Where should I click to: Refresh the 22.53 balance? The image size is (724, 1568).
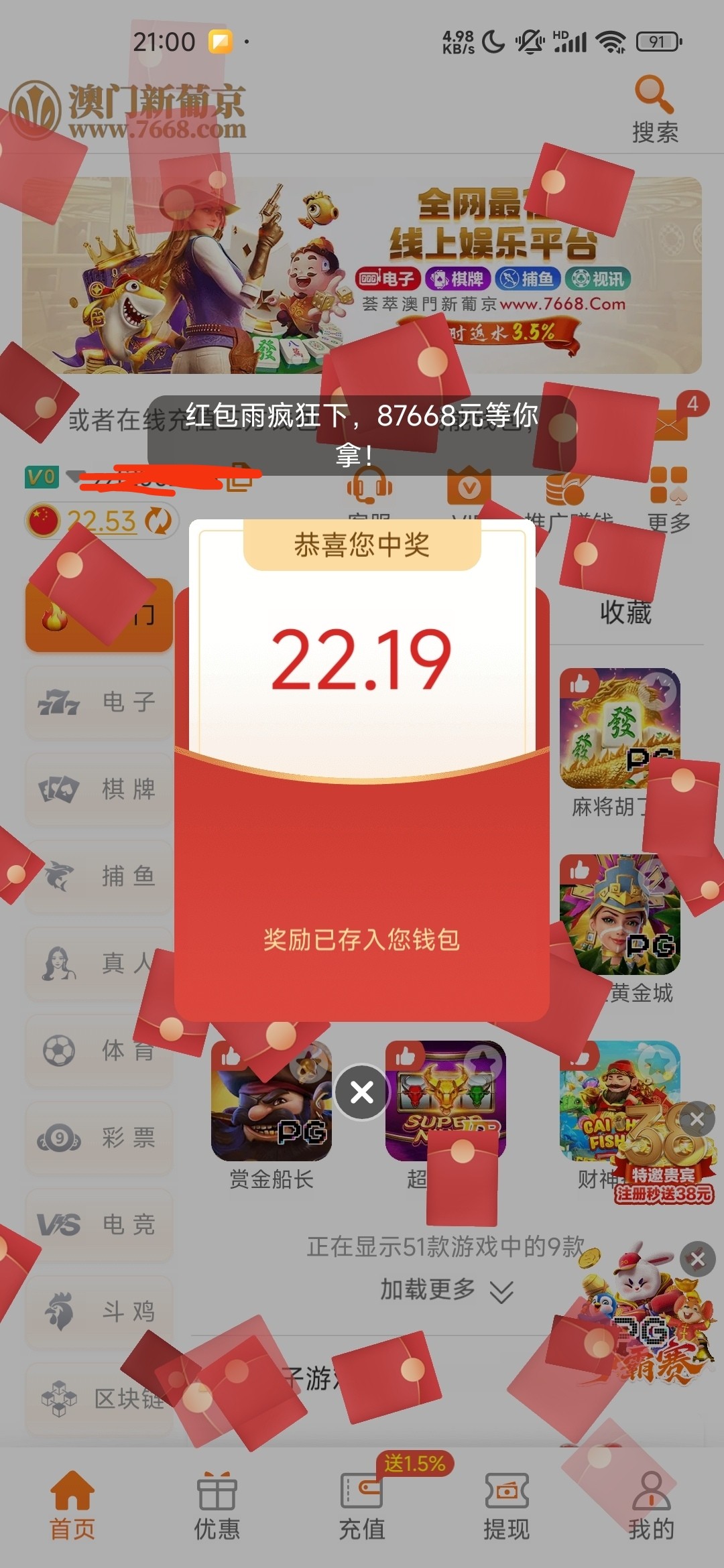[x=159, y=521]
